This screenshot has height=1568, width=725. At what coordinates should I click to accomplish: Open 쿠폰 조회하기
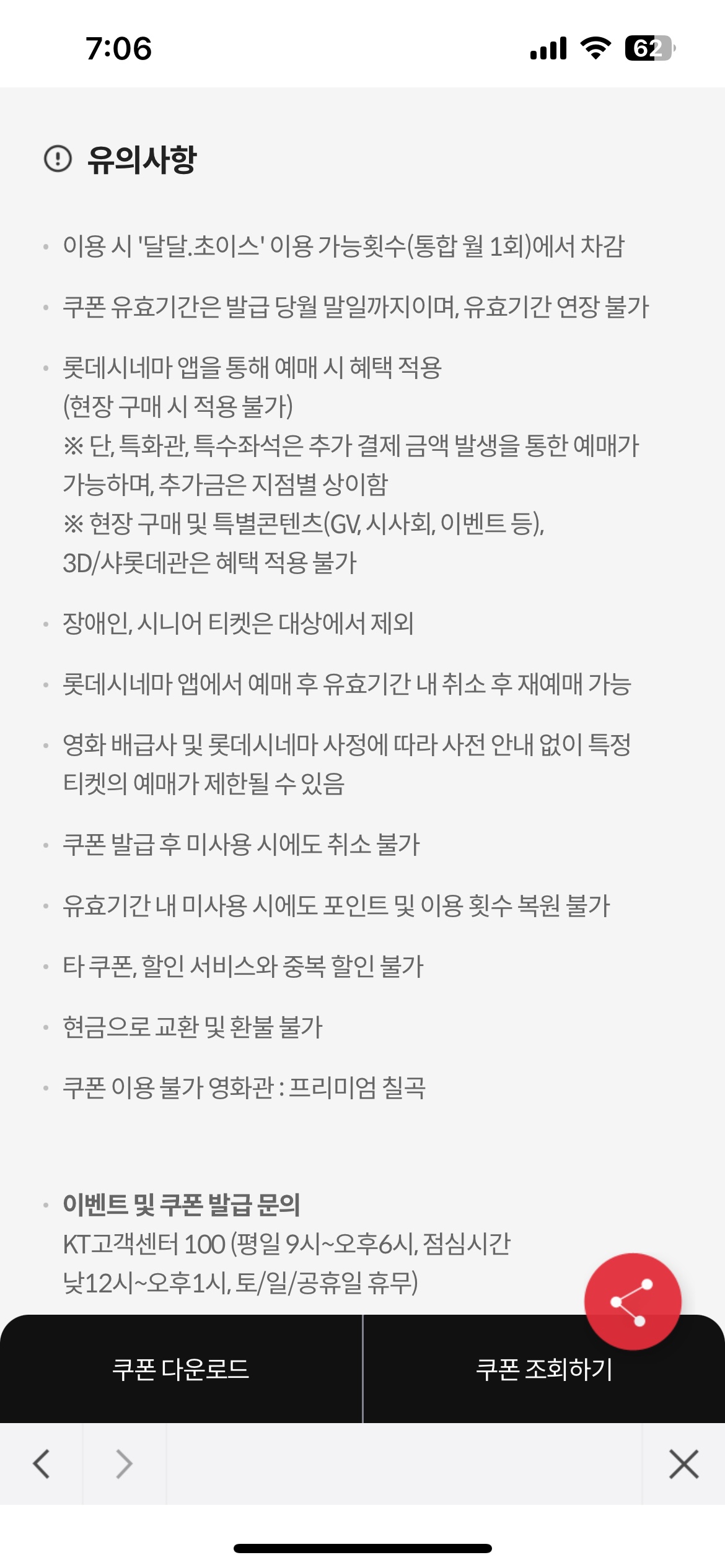click(544, 1369)
